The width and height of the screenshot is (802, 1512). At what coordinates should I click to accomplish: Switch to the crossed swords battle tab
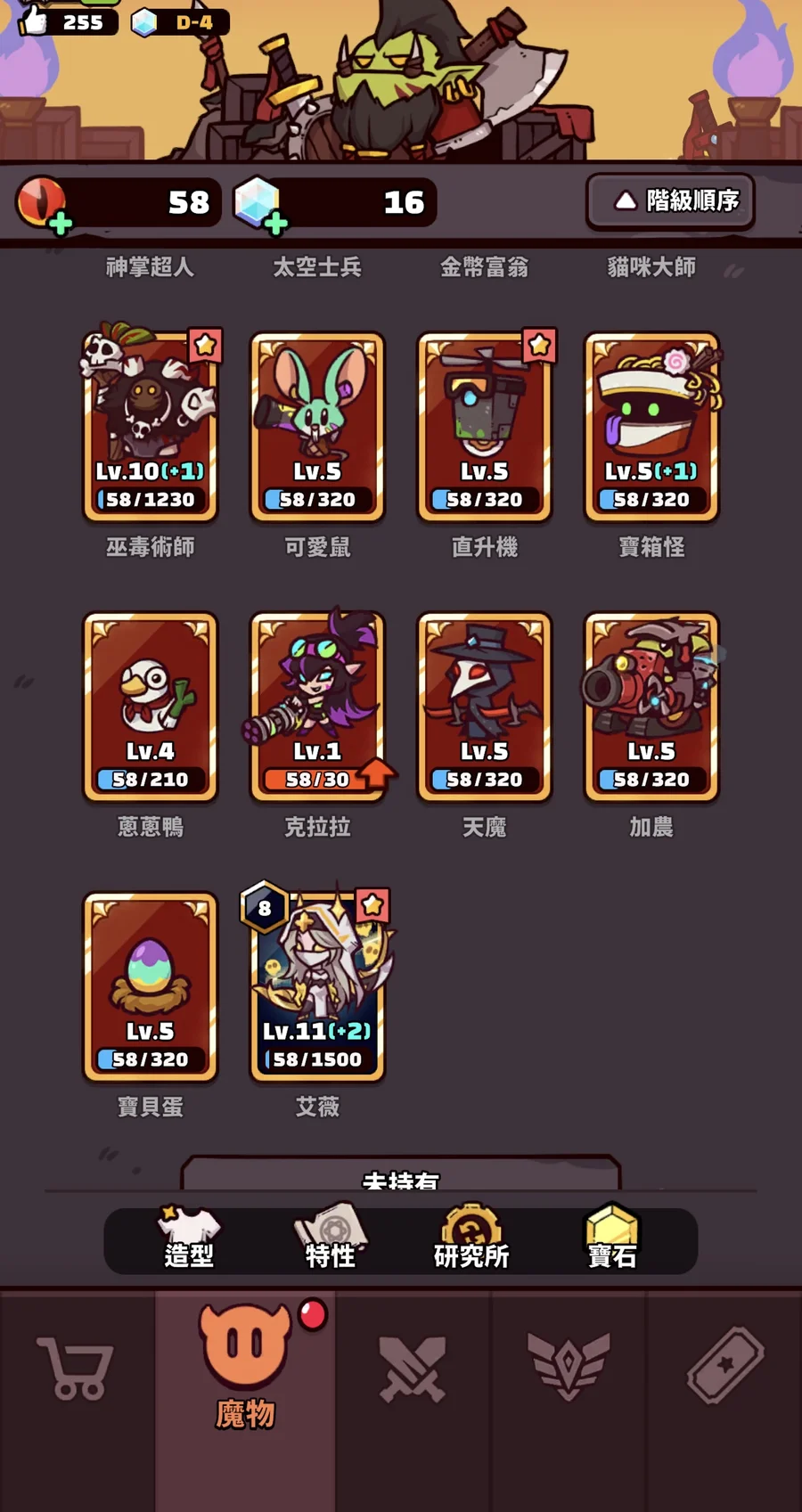coord(413,1369)
